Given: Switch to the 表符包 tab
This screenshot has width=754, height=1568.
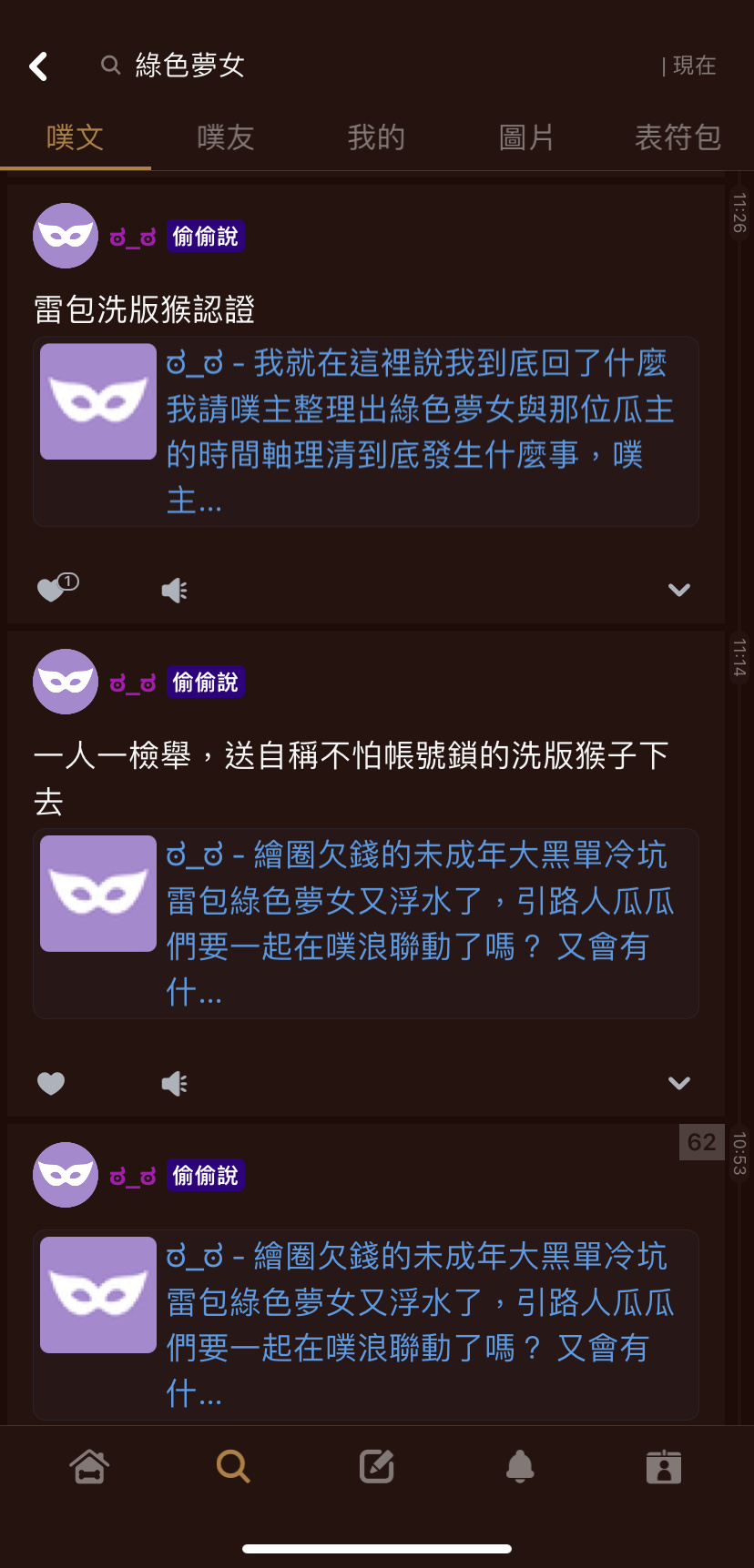Looking at the screenshot, I should (x=678, y=137).
